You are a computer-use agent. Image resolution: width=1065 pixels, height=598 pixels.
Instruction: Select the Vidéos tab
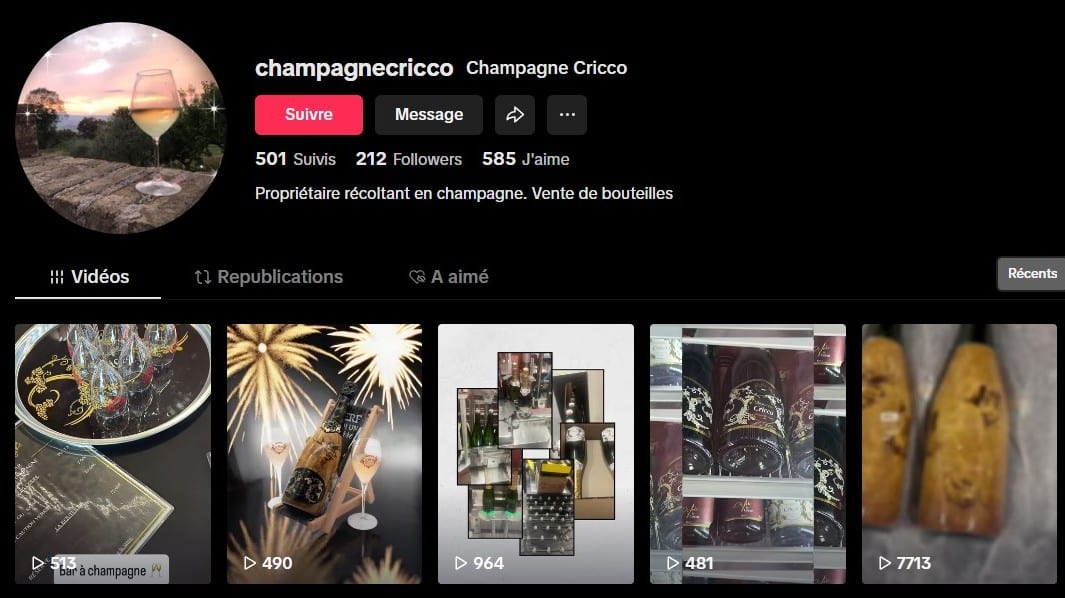pyautogui.click(x=89, y=277)
